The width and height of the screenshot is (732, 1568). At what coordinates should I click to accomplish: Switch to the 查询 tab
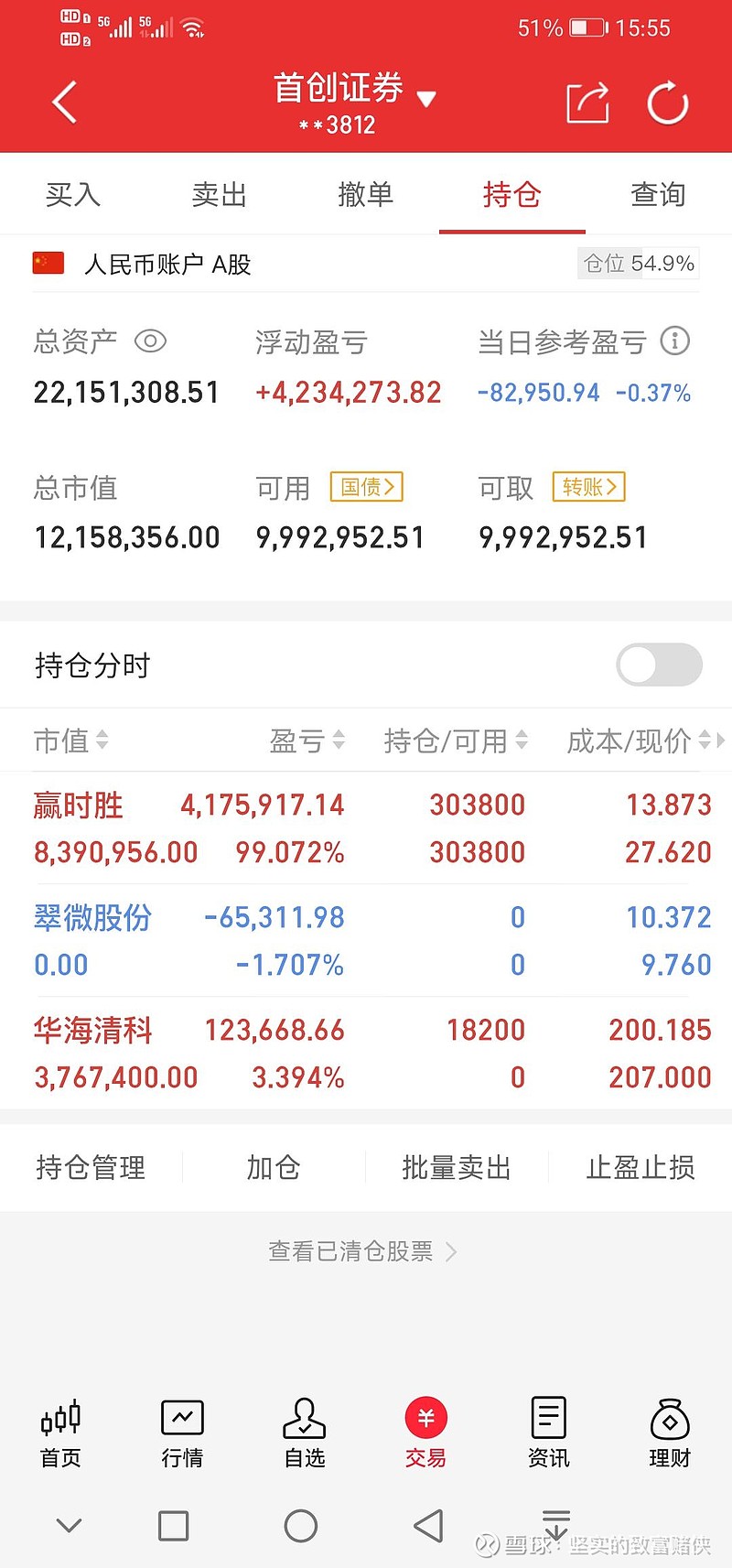pos(658,194)
